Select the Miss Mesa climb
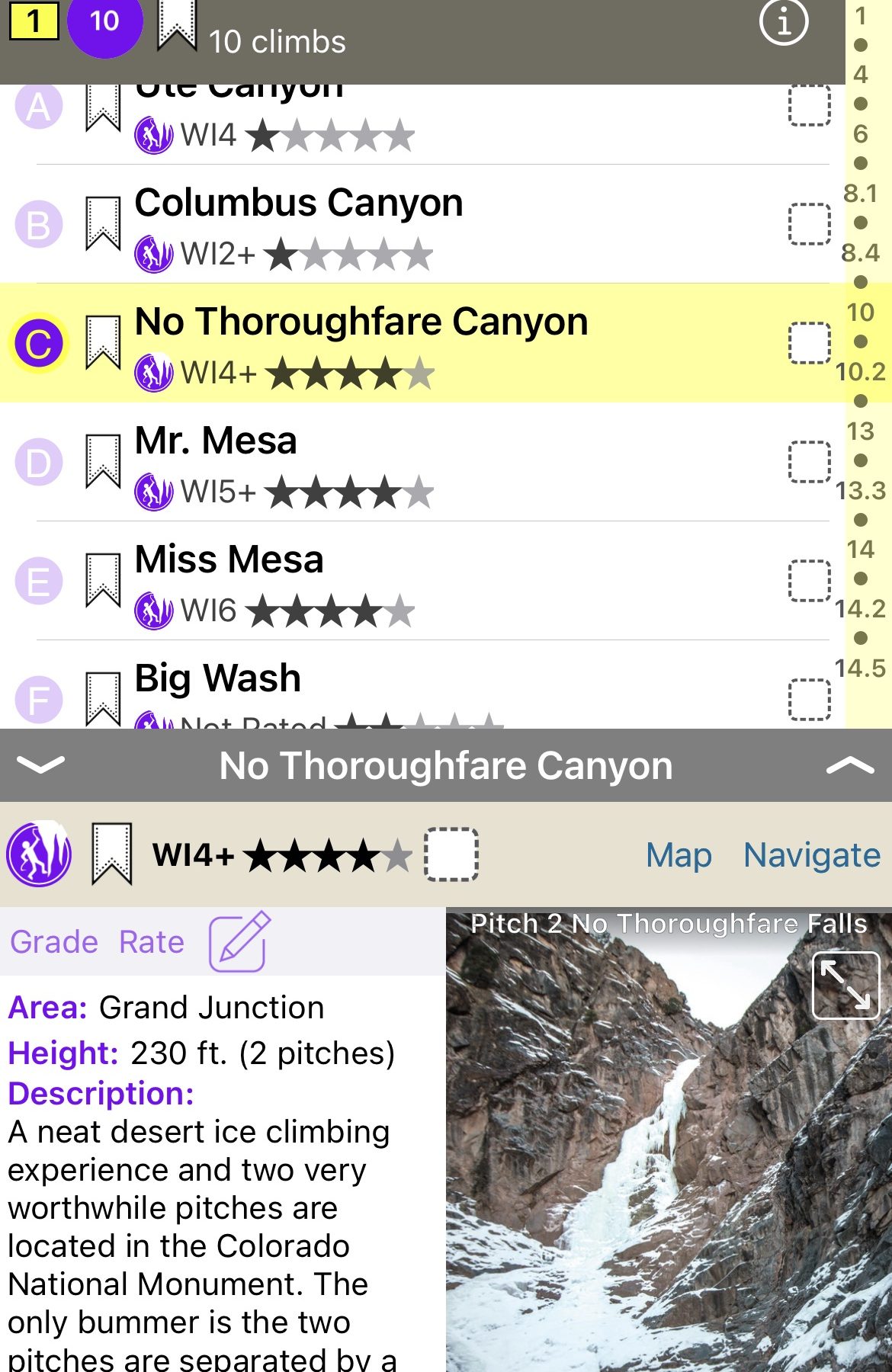 pyautogui.click(x=229, y=561)
